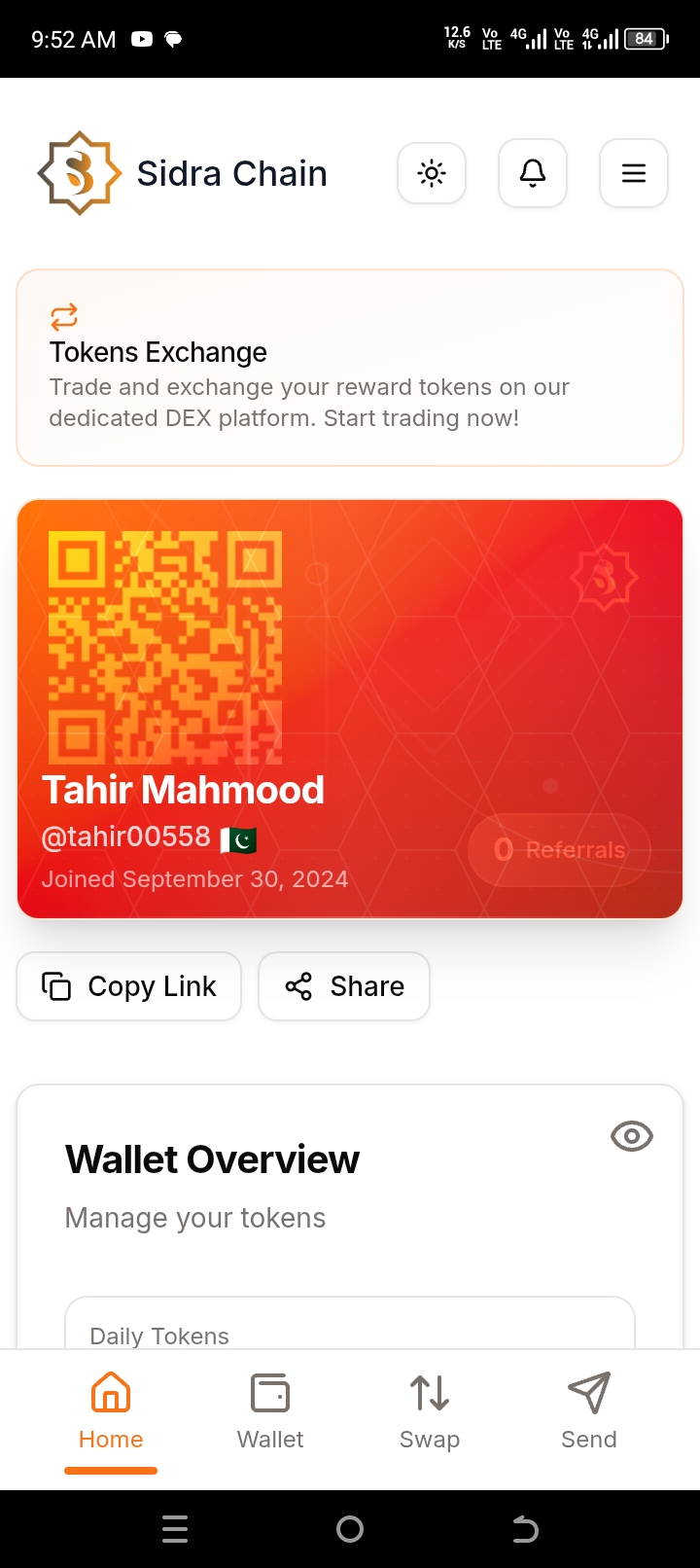Open the notifications bell
The width and height of the screenshot is (700, 1568).
(533, 173)
